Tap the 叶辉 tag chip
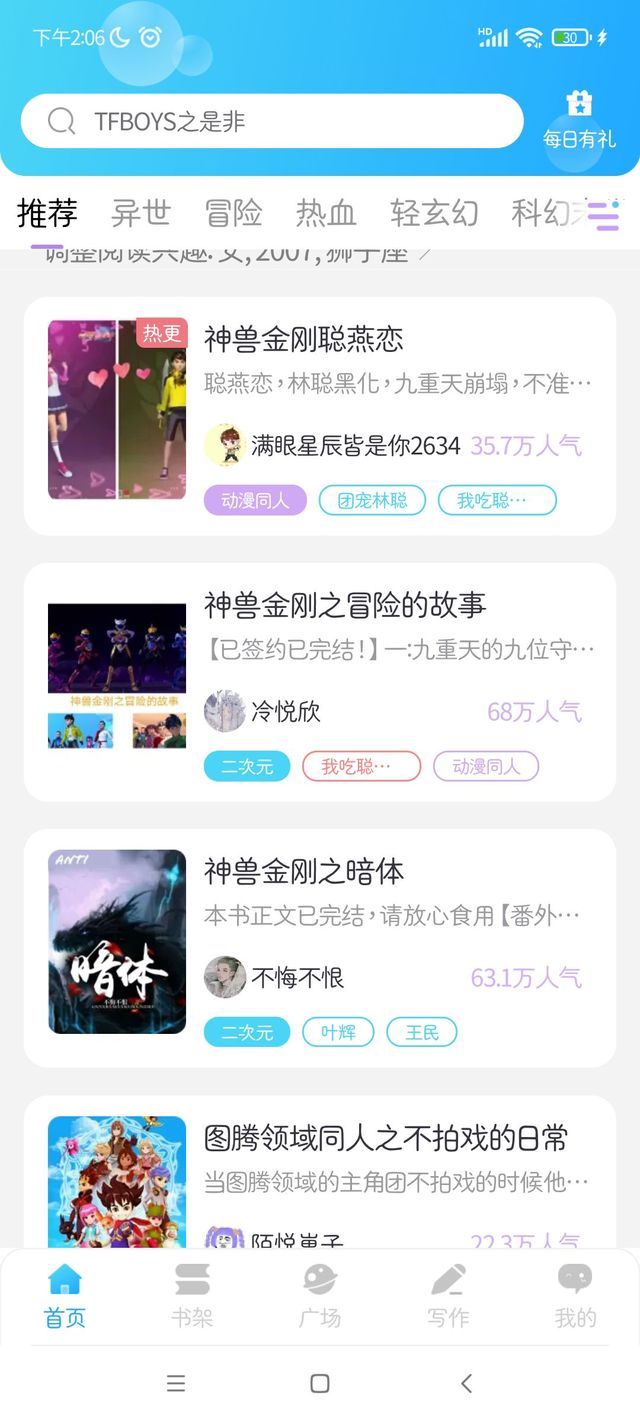The height and width of the screenshot is (1422, 640). (338, 1033)
